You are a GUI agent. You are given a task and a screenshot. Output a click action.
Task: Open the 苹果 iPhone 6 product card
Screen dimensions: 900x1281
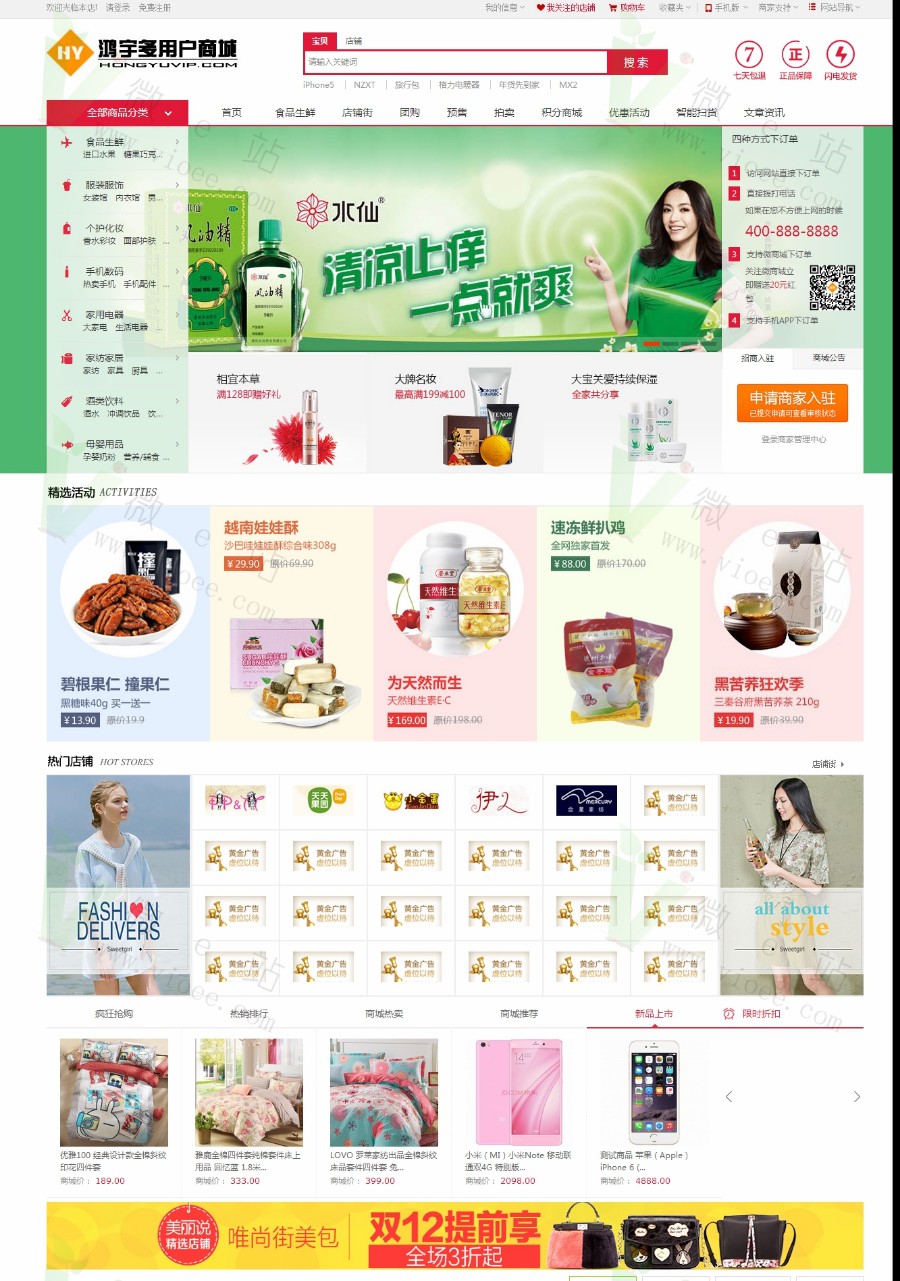[653, 1110]
